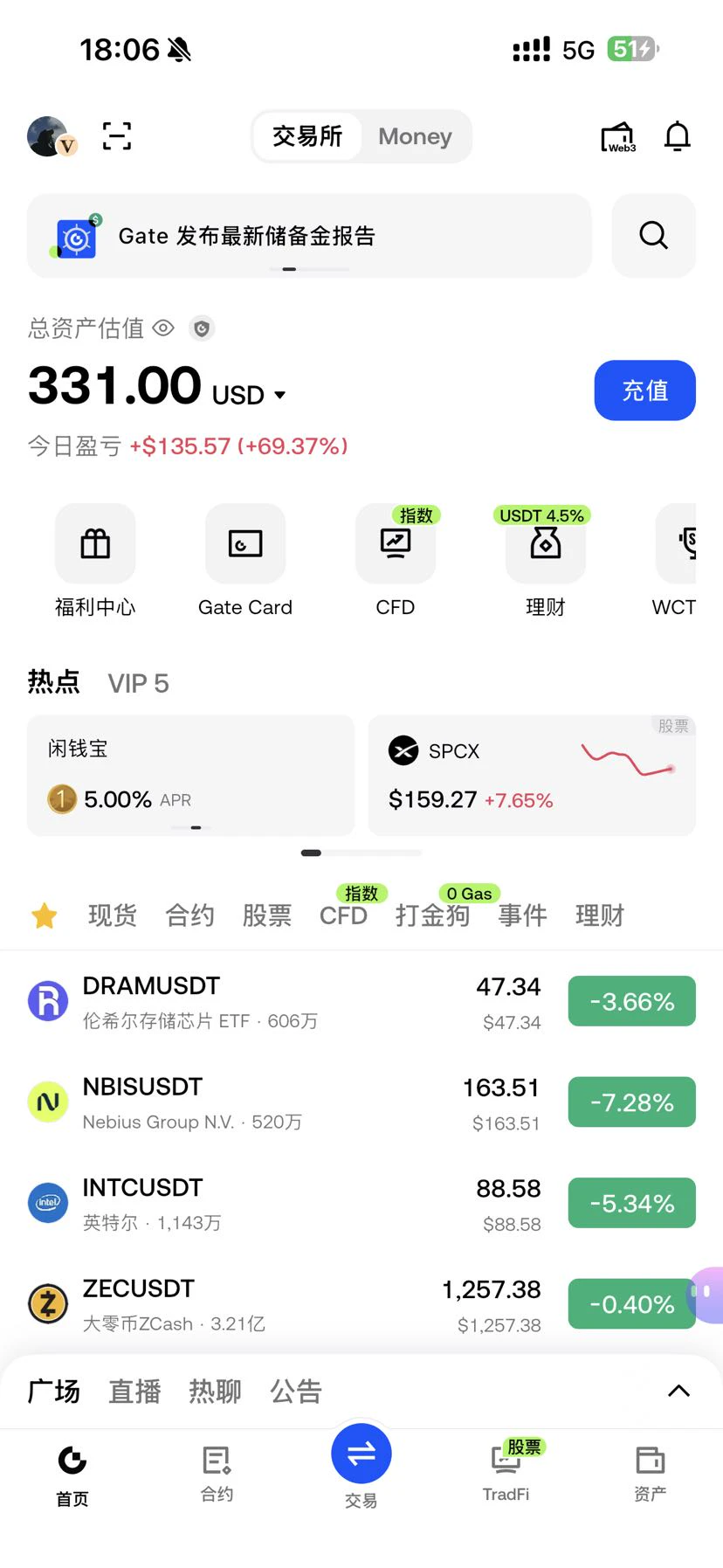Viewport: 723px width, 1568px height.
Task: Open Gate 发布最新储备金报告 banner
Action: 309,236
